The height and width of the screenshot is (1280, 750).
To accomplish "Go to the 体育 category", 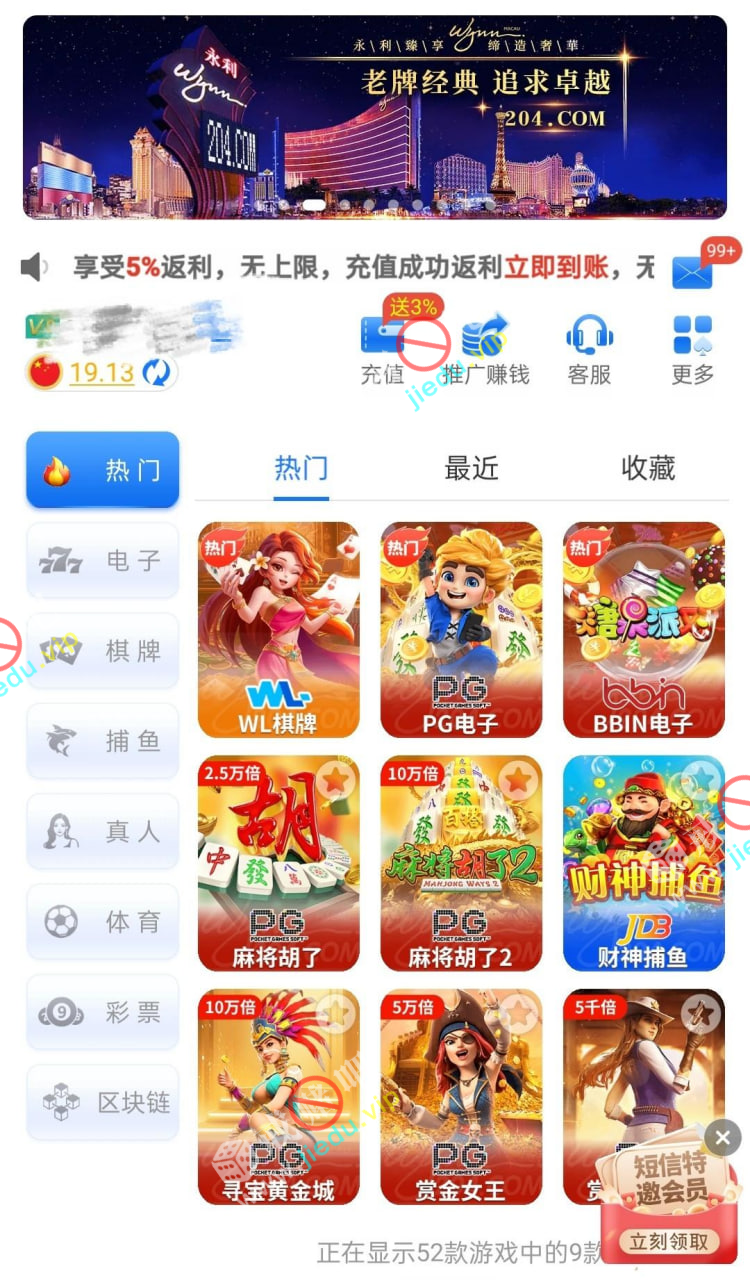I will tap(103, 922).
